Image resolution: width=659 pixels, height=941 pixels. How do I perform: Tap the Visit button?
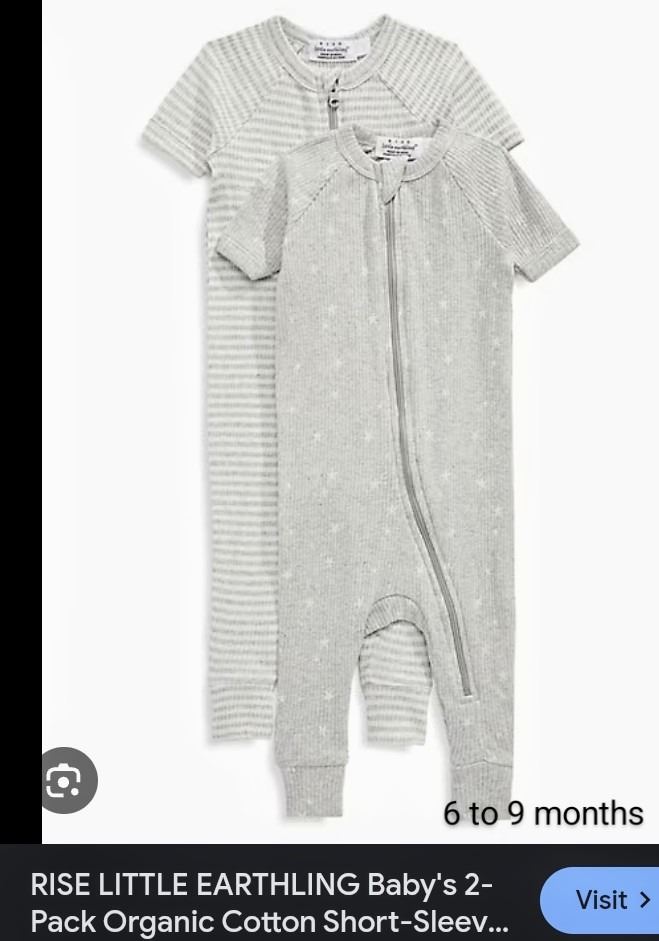pos(604,899)
